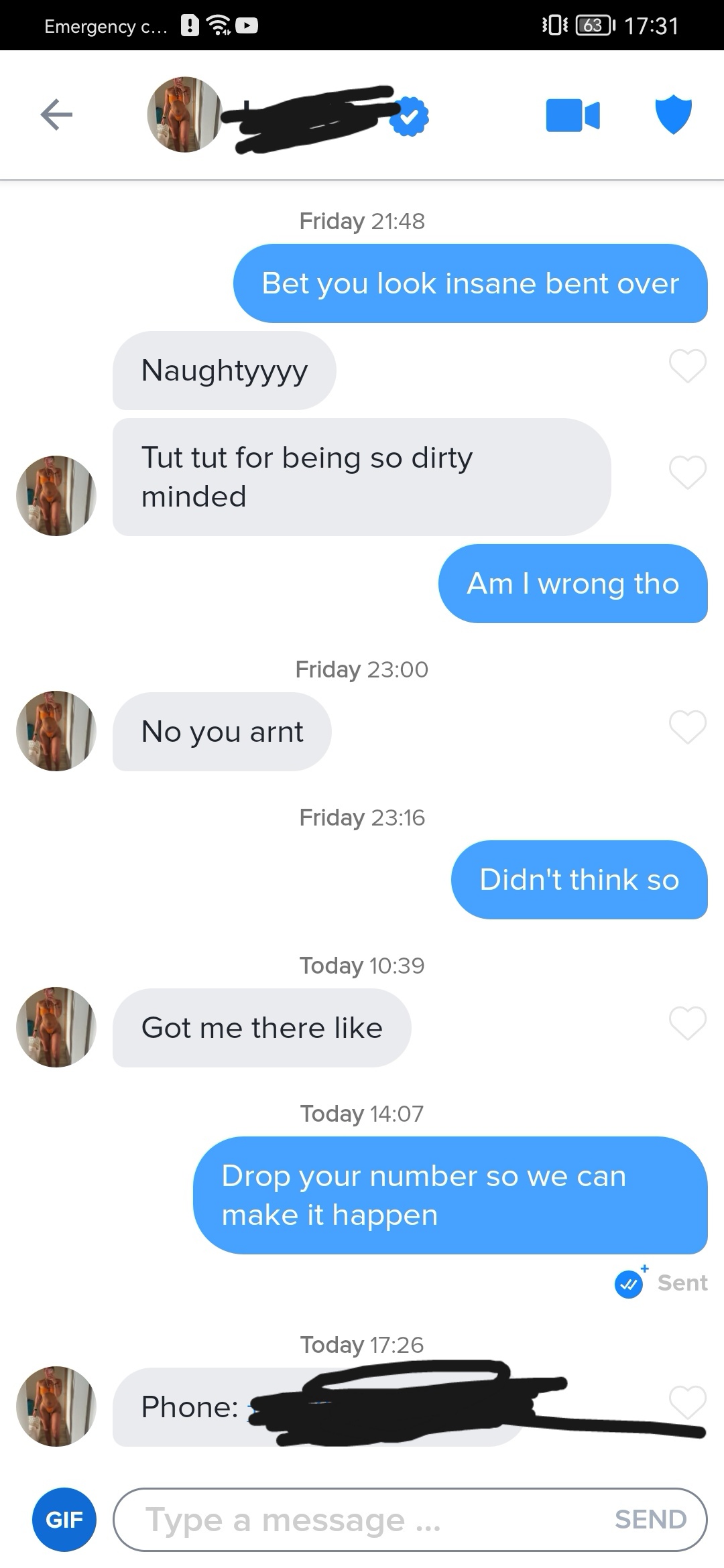The width and height of the screenshot is (724, 1568).
Task: Start a video call
Action: pyautogui.click(x=572, y=115)
